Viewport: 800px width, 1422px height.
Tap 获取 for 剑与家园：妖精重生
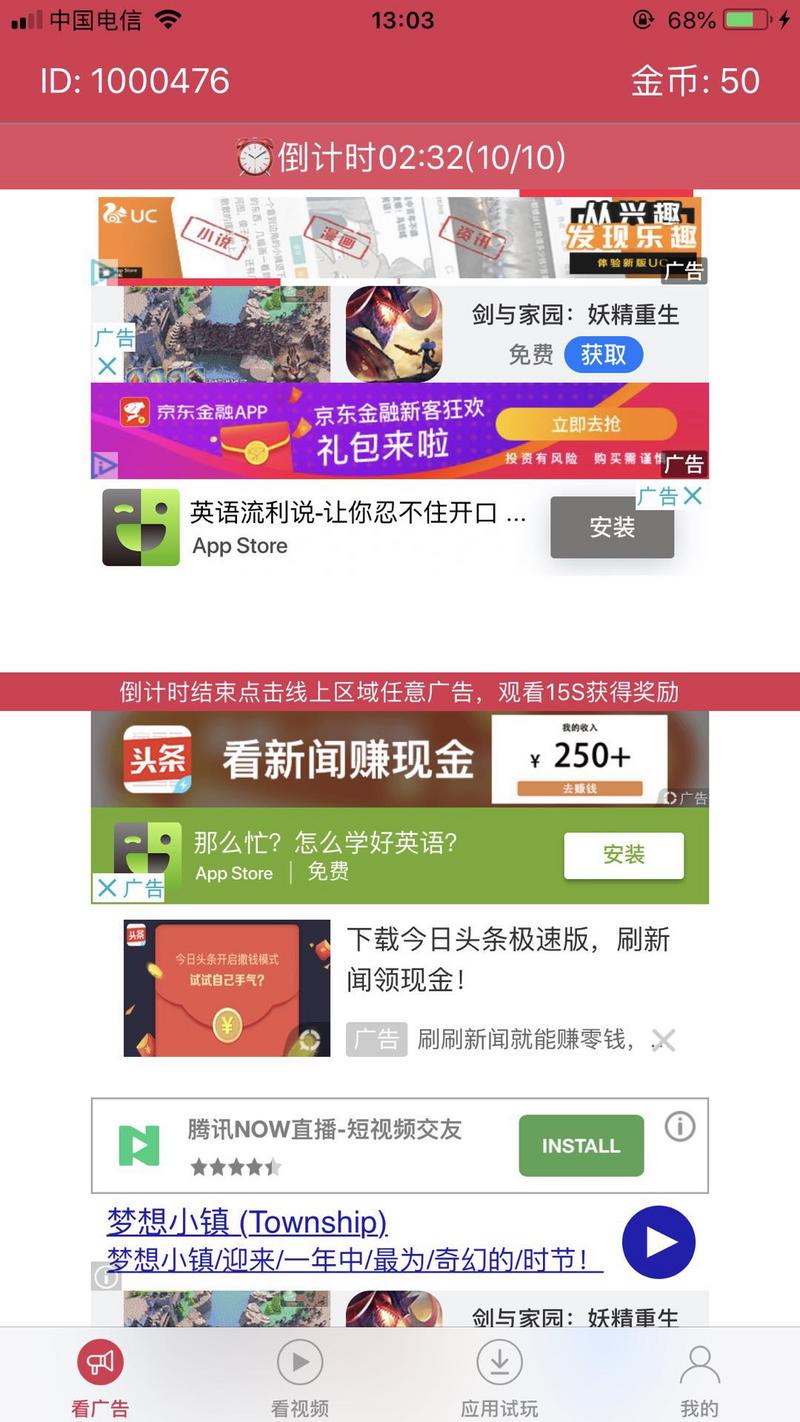coord(603,355)
